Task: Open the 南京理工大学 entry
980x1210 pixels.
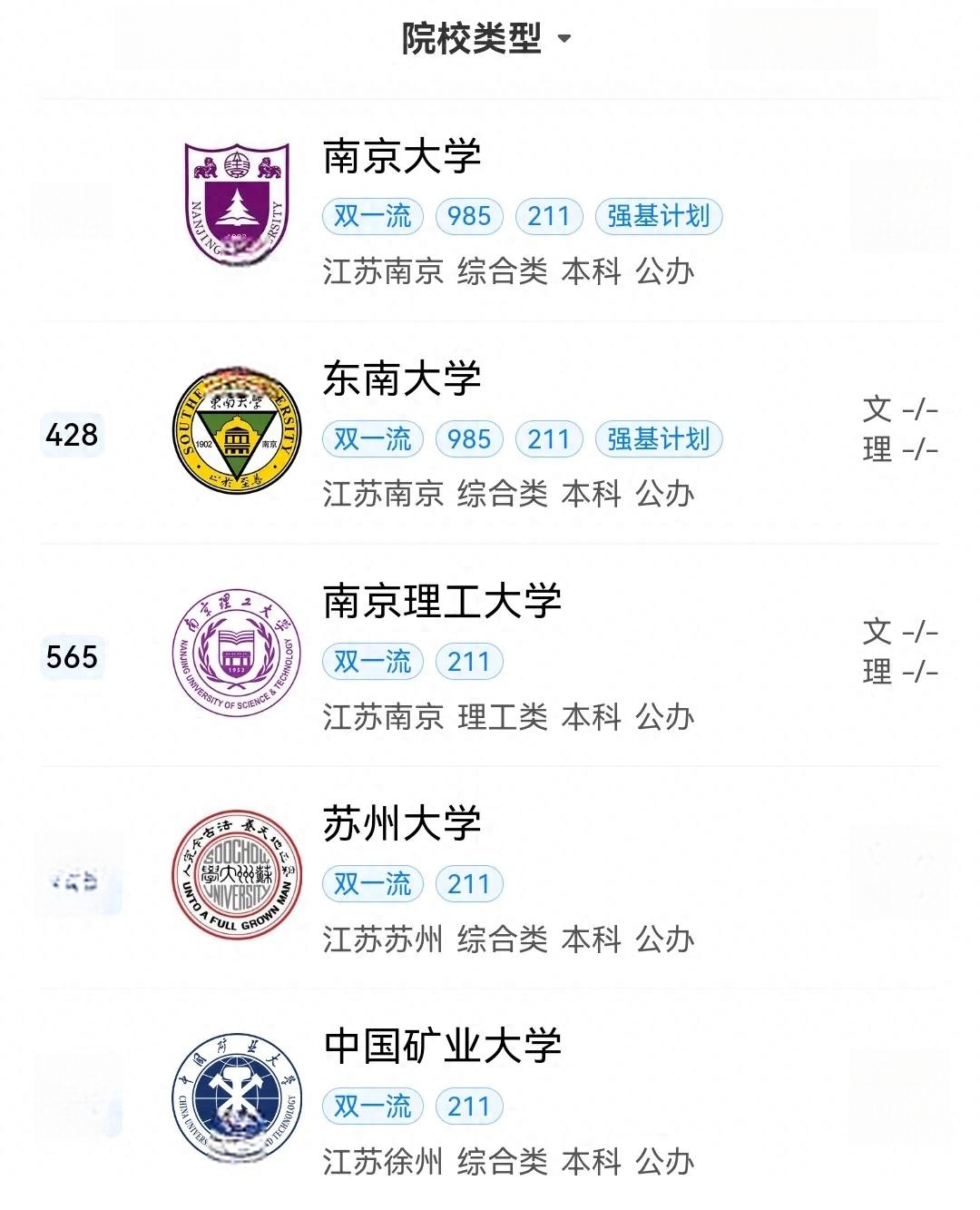Action: 442,602
